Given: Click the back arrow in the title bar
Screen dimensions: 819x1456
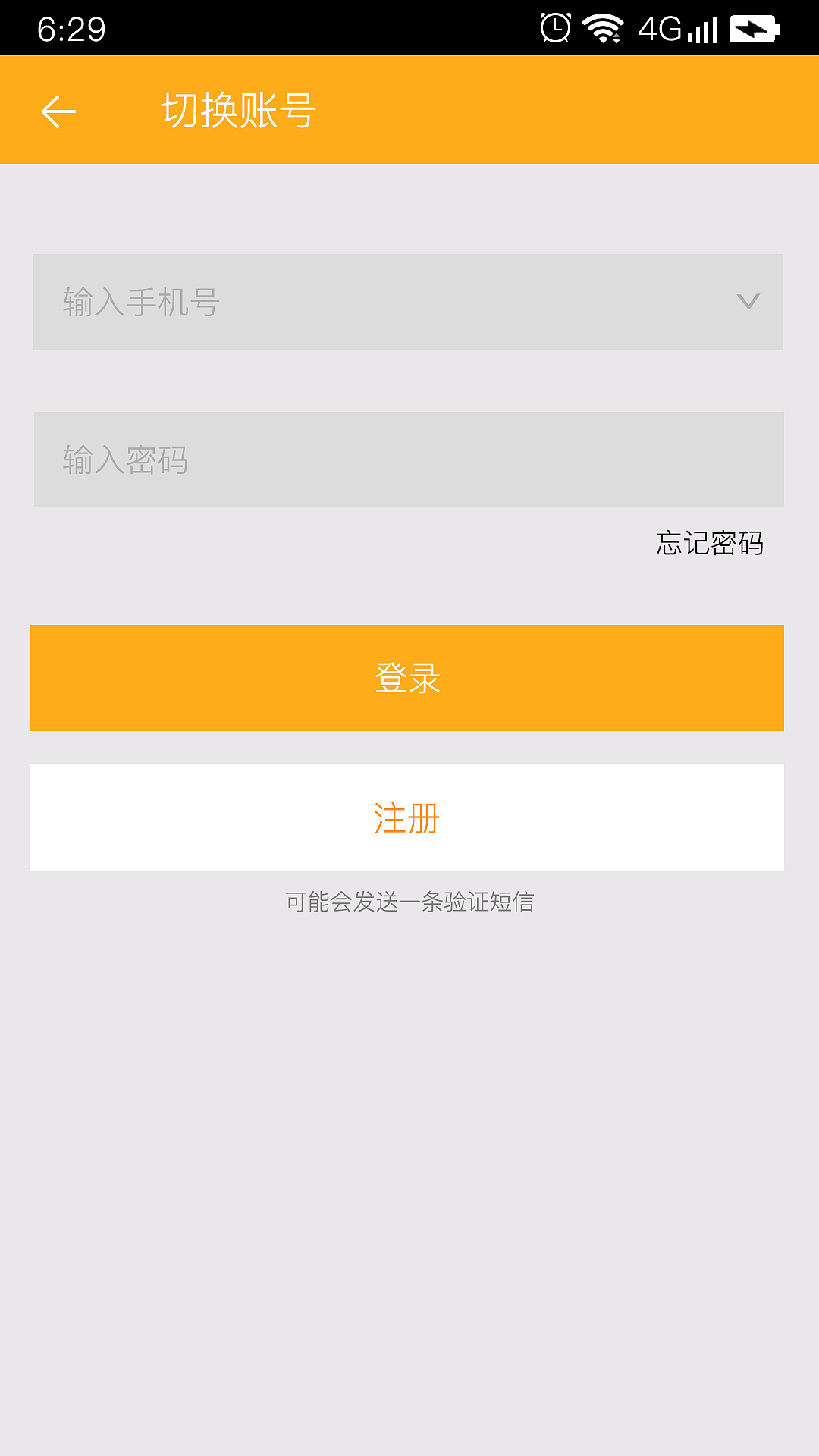Looking at the screenshot, I should click(x=58, y=111).
